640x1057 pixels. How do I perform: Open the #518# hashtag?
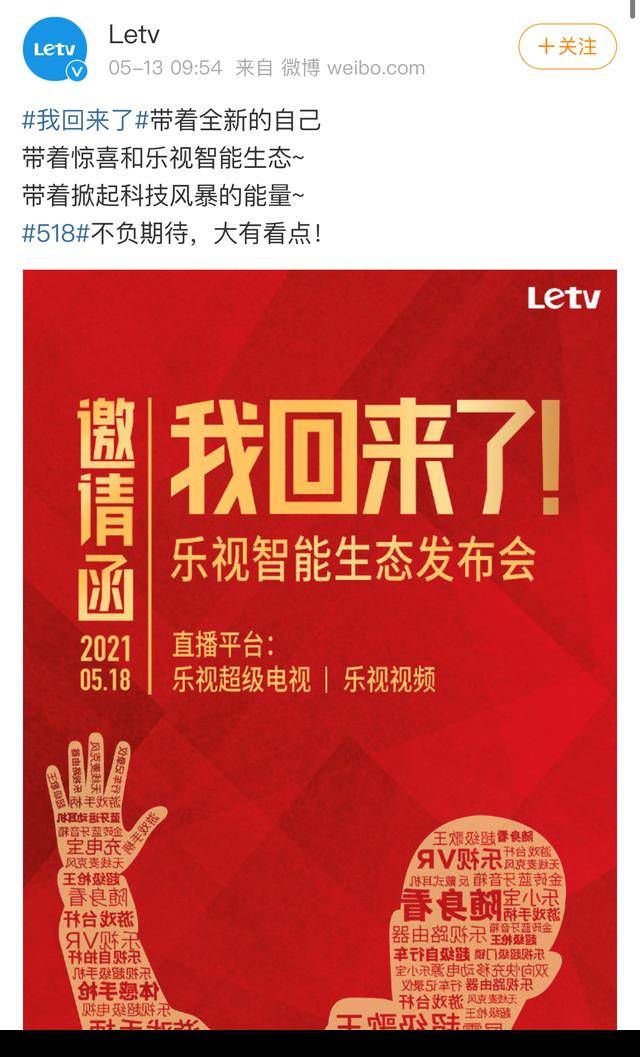pyautogui.click(x=56, y=234)
